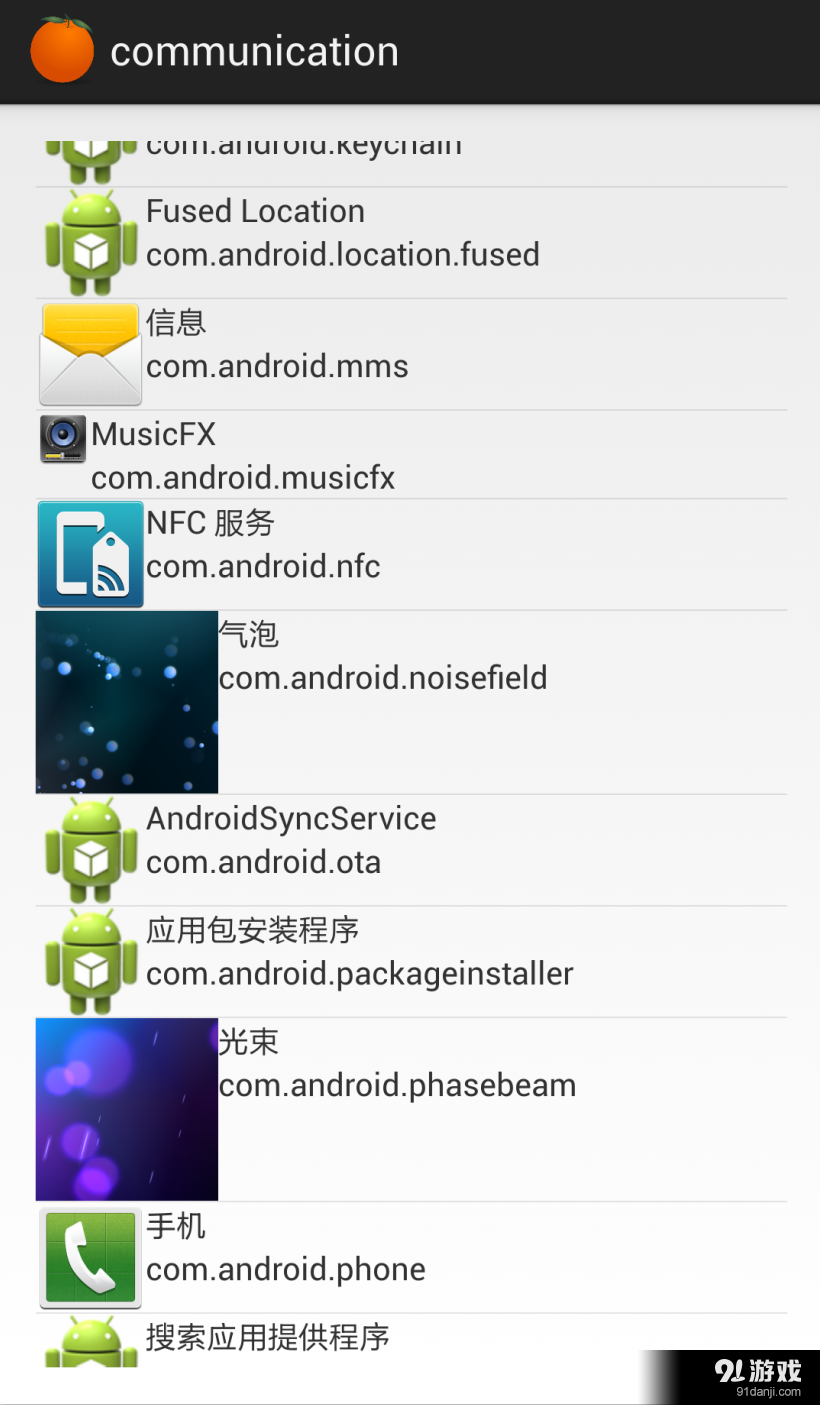
Task: Tap the communication title text
Action: 254,50
